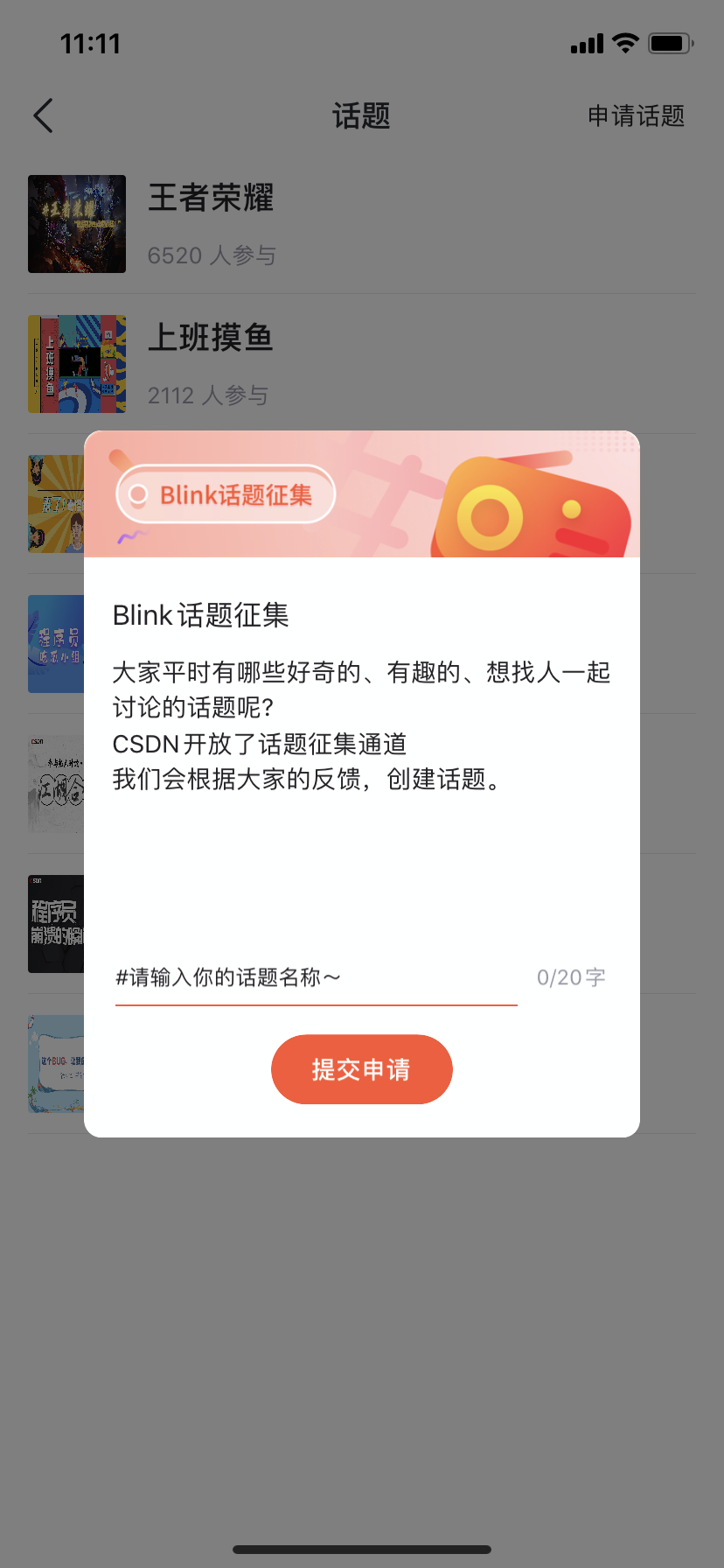The height and width of the screenshot is (1568, 724).
Task: Submit the topic application with 提交申请
Action: point(361,1069)
